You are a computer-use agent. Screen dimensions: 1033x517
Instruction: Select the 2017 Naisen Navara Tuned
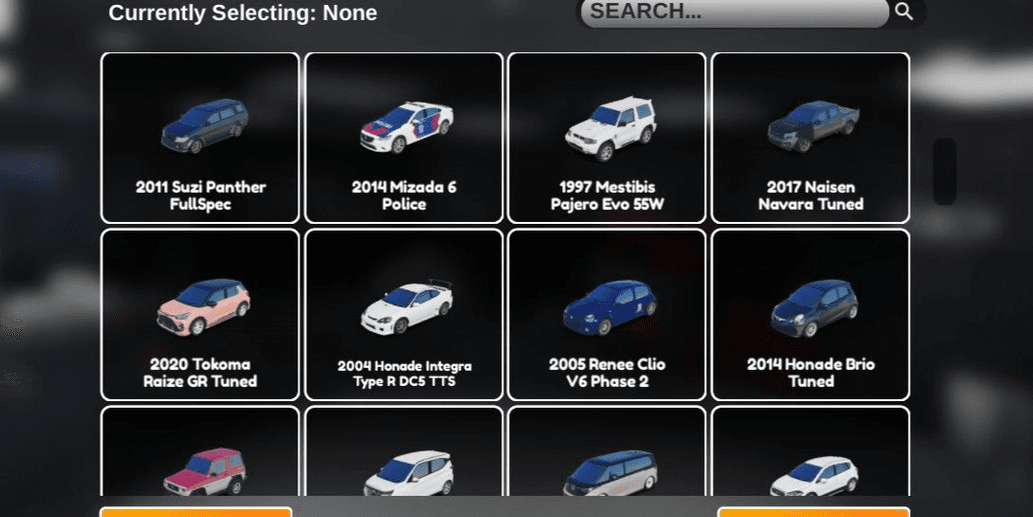(810, 138)
